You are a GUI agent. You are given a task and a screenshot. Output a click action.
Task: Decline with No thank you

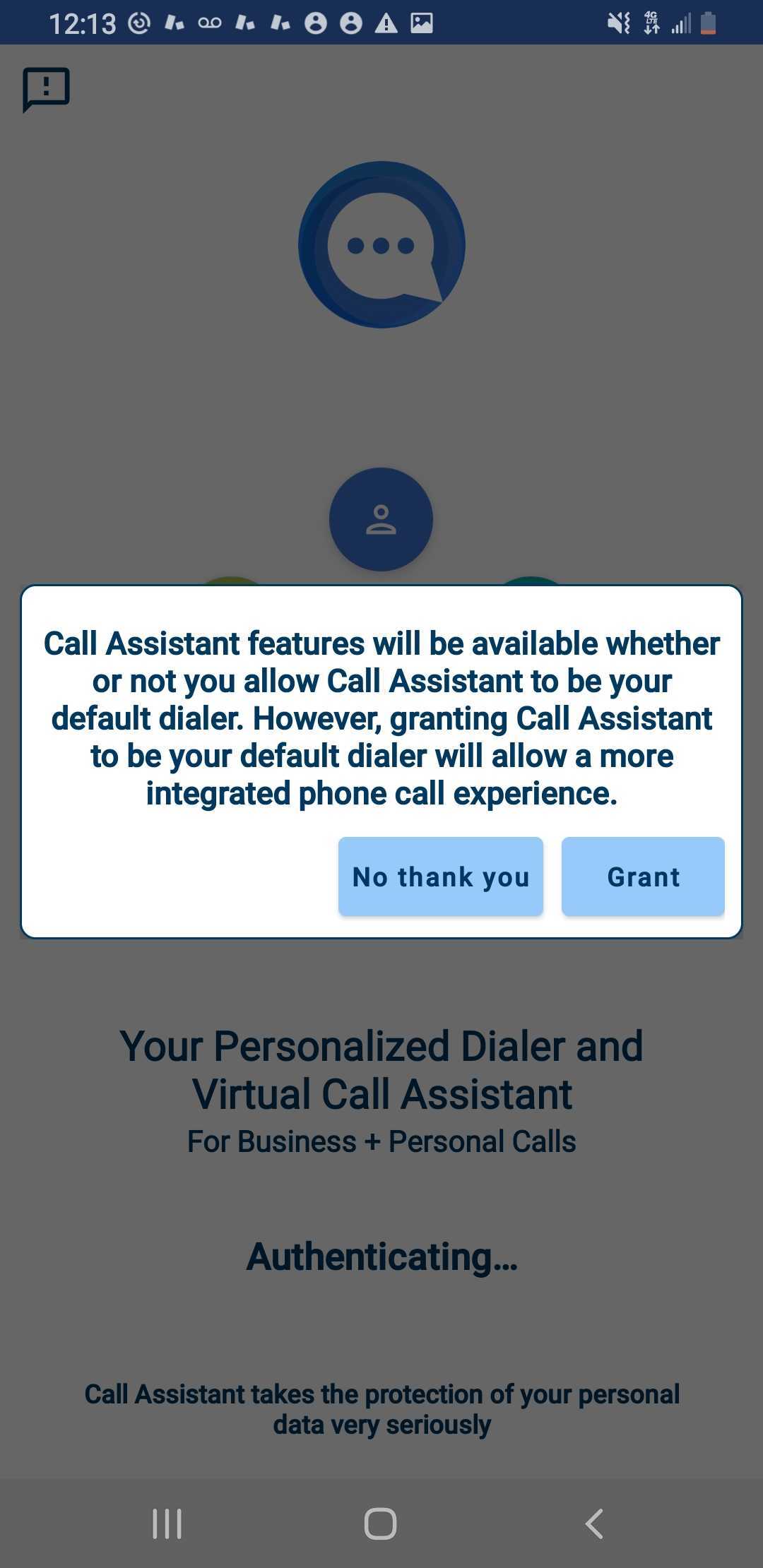441,877
